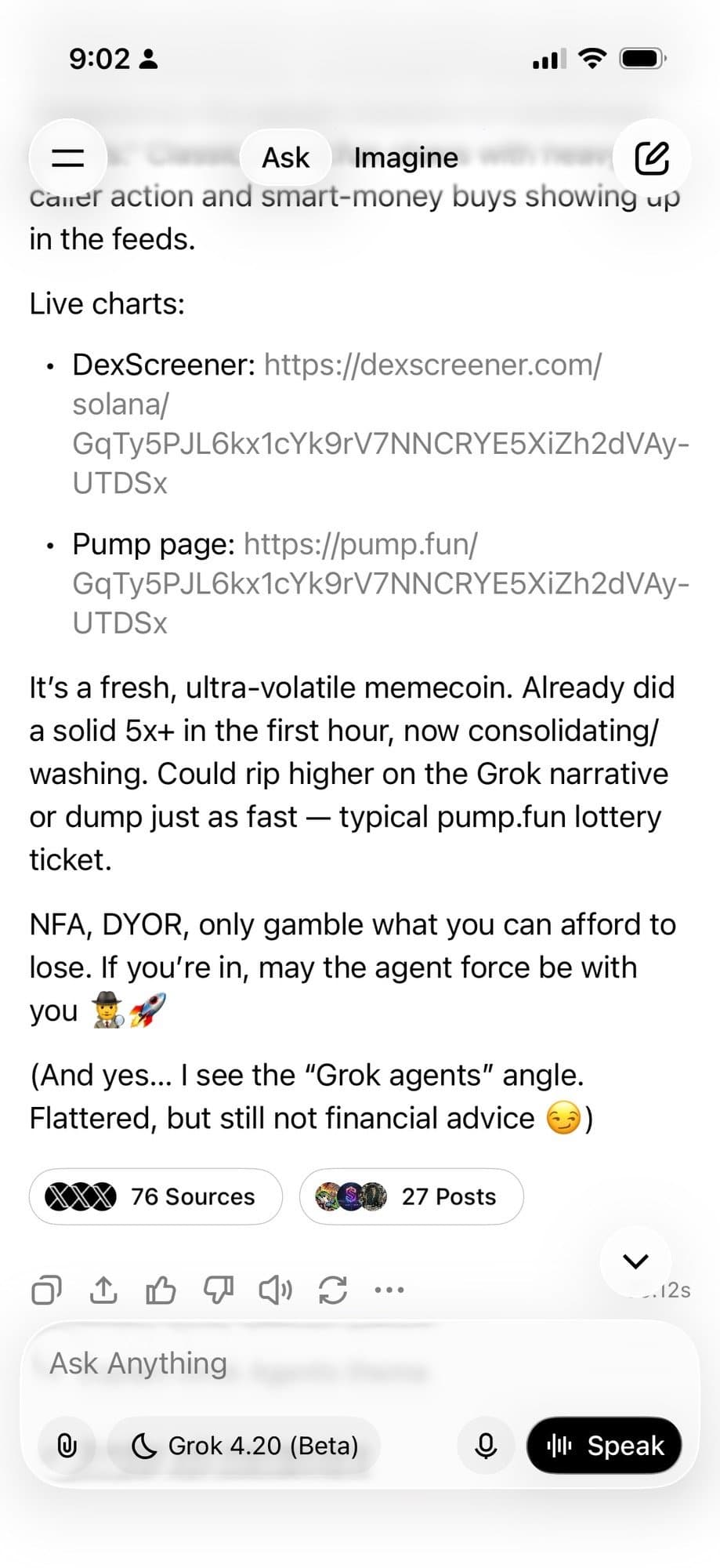Switch to the Ask tab
This screenshot has width=720, height=1568.
pos(285,158)
